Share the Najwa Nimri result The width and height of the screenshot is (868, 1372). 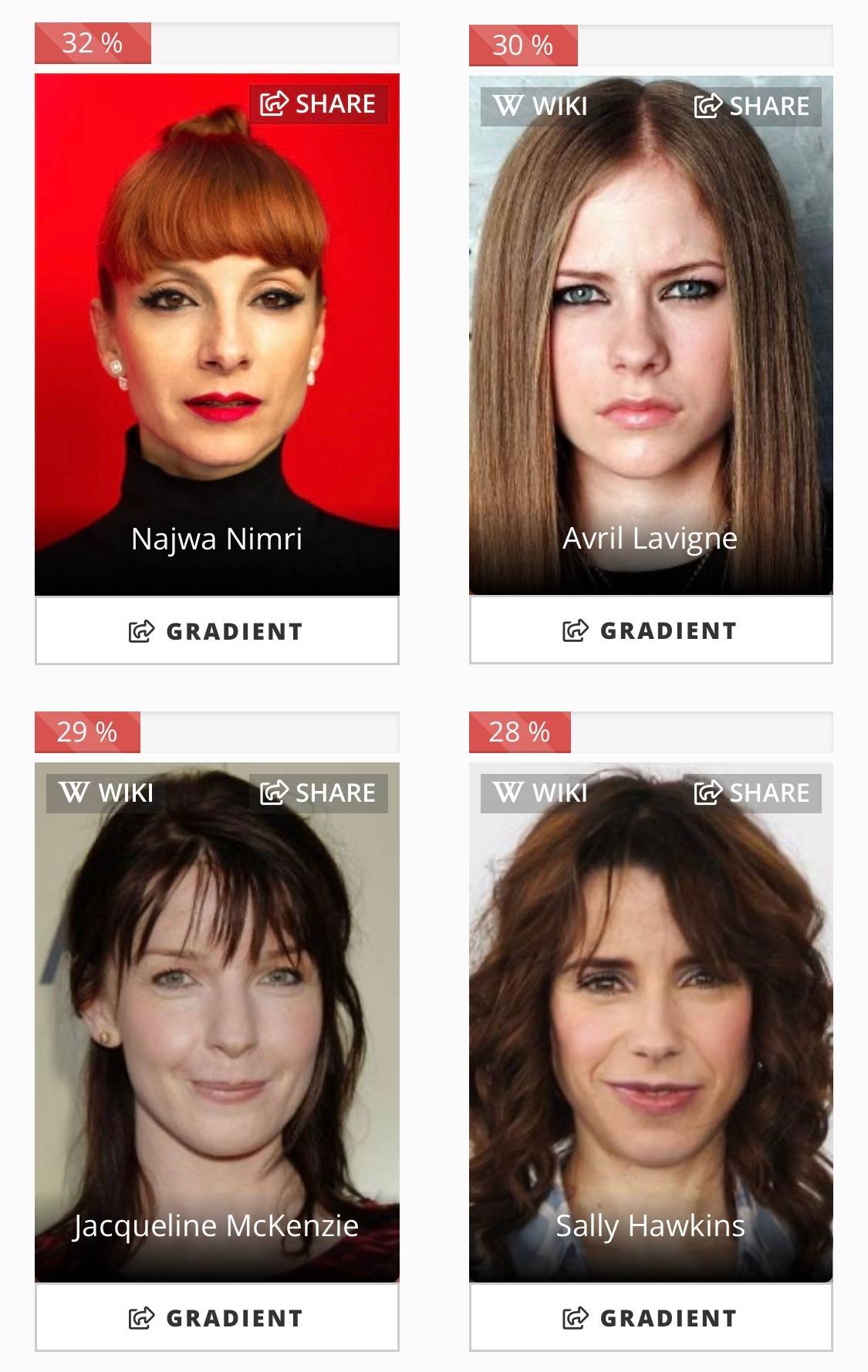318,104
